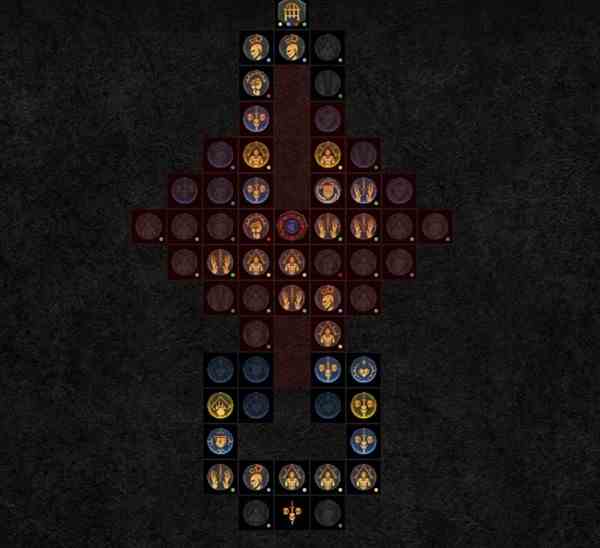
Task: Select the starting node at the bottom center
Action: (292, 512)
